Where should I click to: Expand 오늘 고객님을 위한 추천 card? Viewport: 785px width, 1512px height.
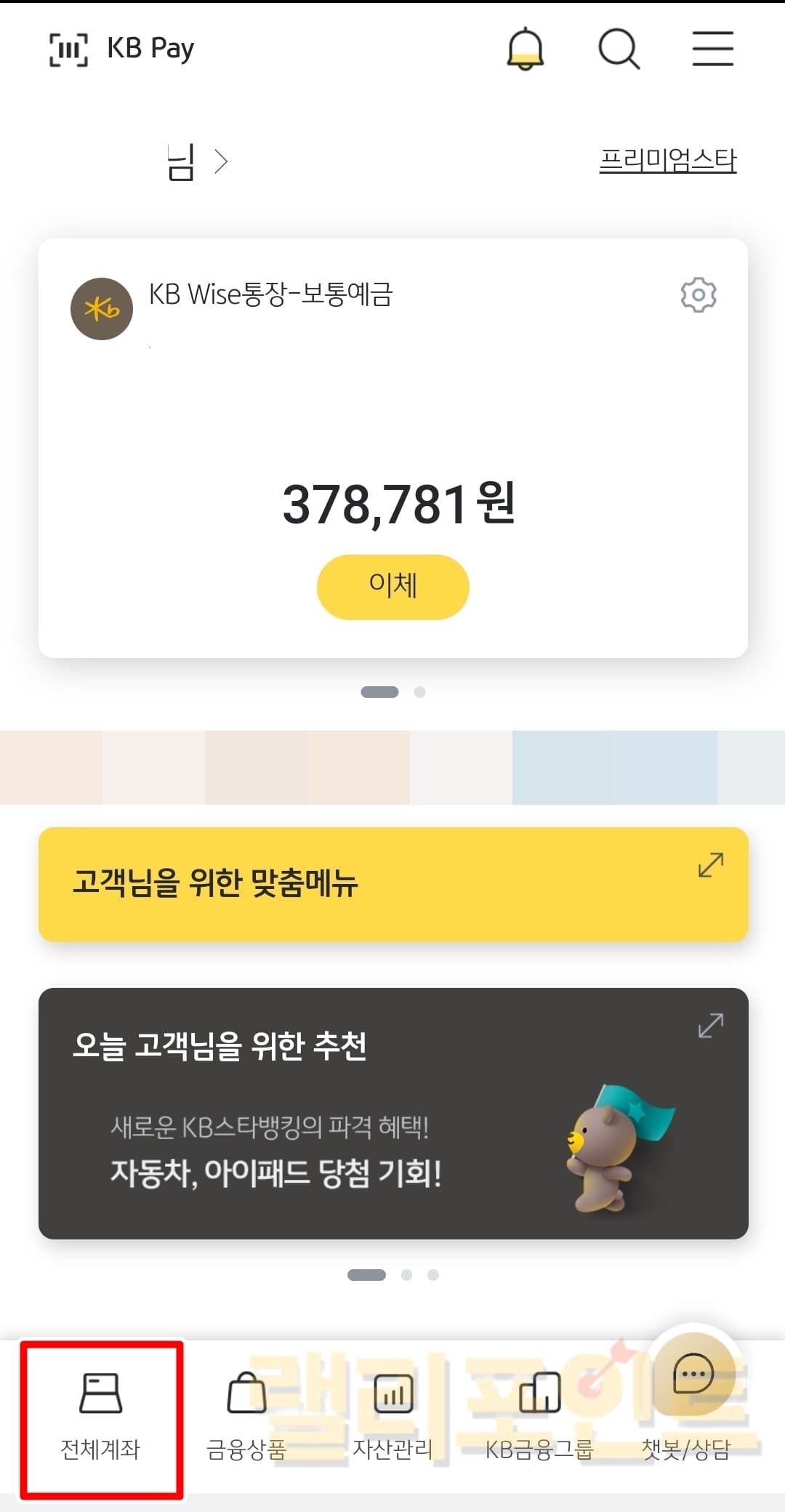point(710,1026)
